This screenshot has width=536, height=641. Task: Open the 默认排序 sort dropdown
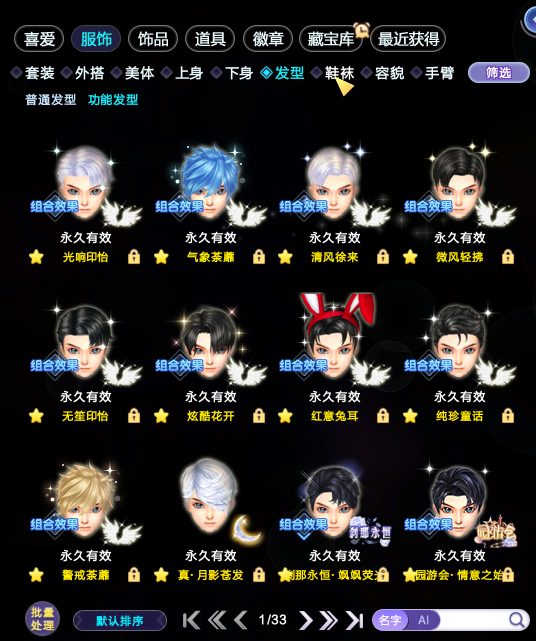click(x=120, y=621)
